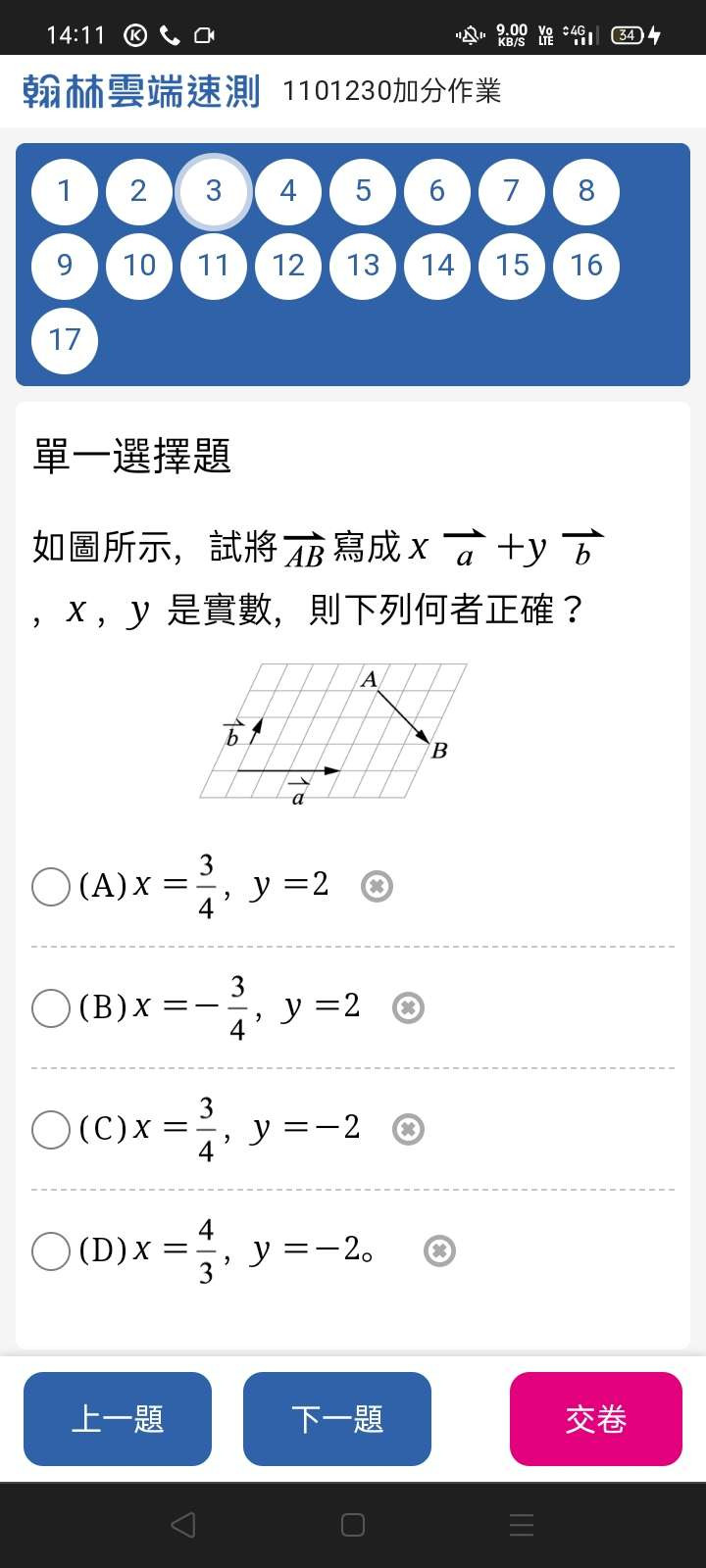Strike out option (D) via its X icon

(439, 1250)
